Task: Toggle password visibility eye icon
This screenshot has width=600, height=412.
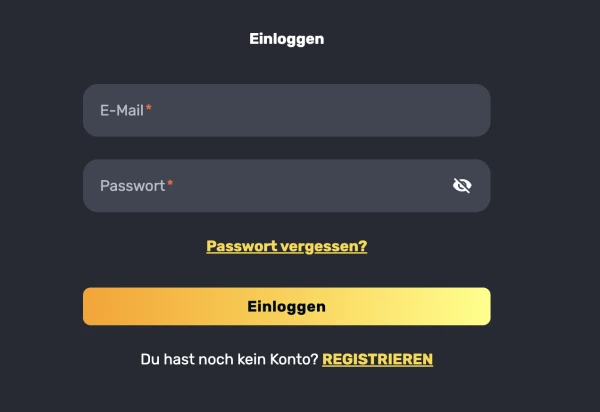Action: [x=462, y=186]
